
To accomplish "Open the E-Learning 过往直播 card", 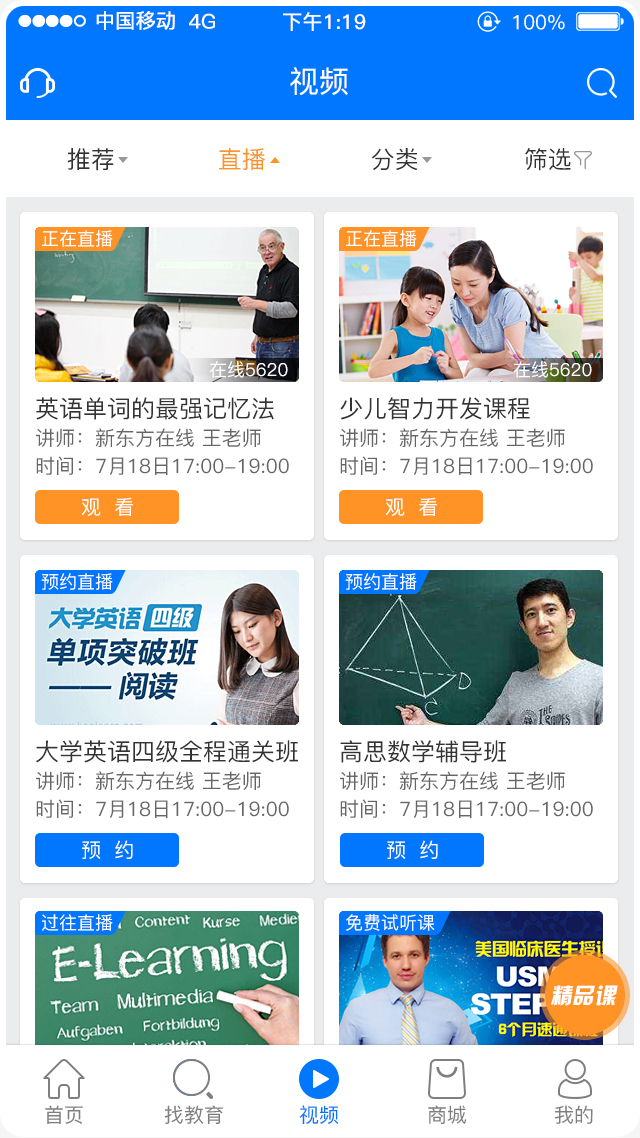I will pos(167,975).
